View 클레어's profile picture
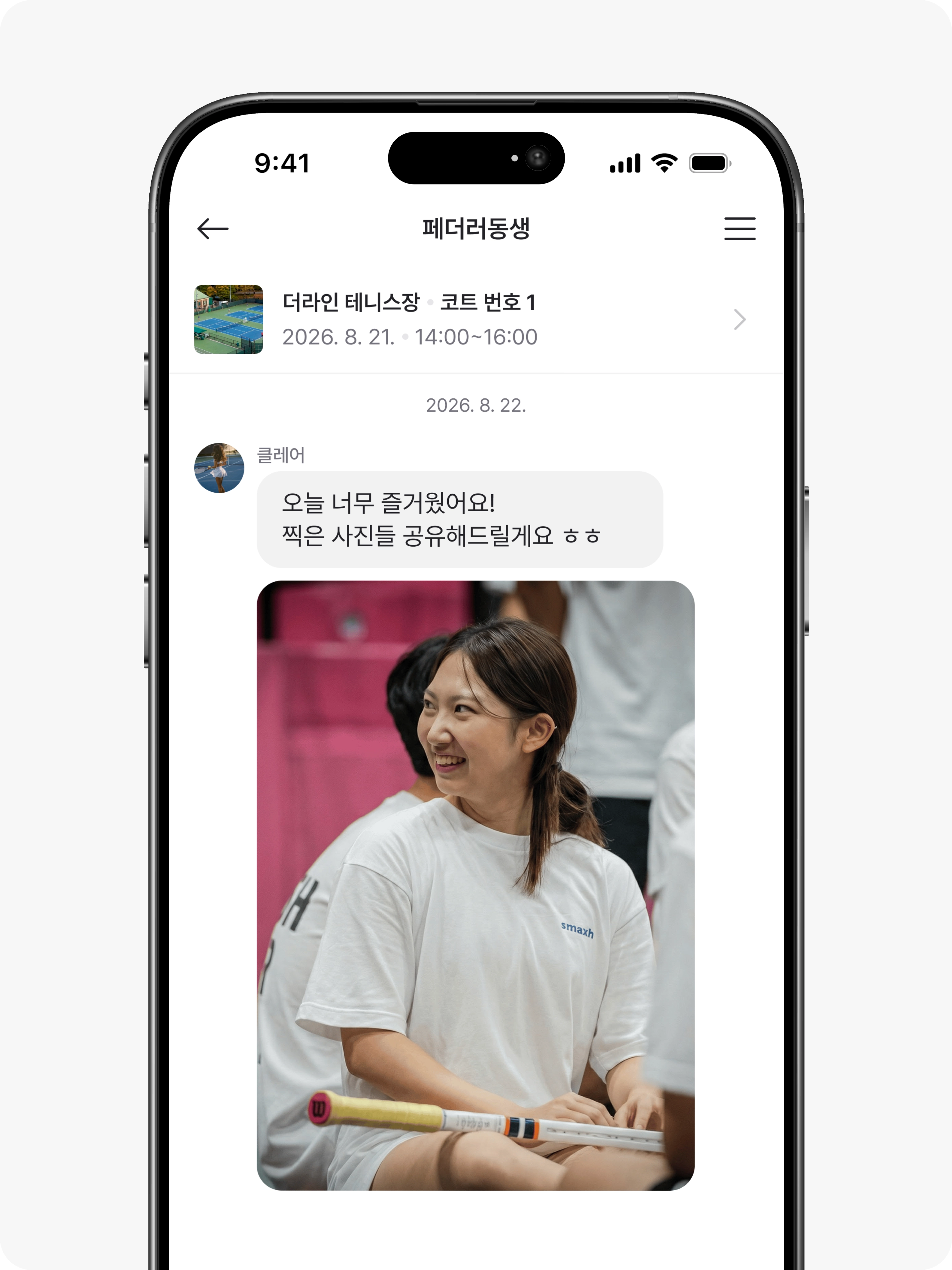This screenshot has height=1270, width=952. (219, 467)
